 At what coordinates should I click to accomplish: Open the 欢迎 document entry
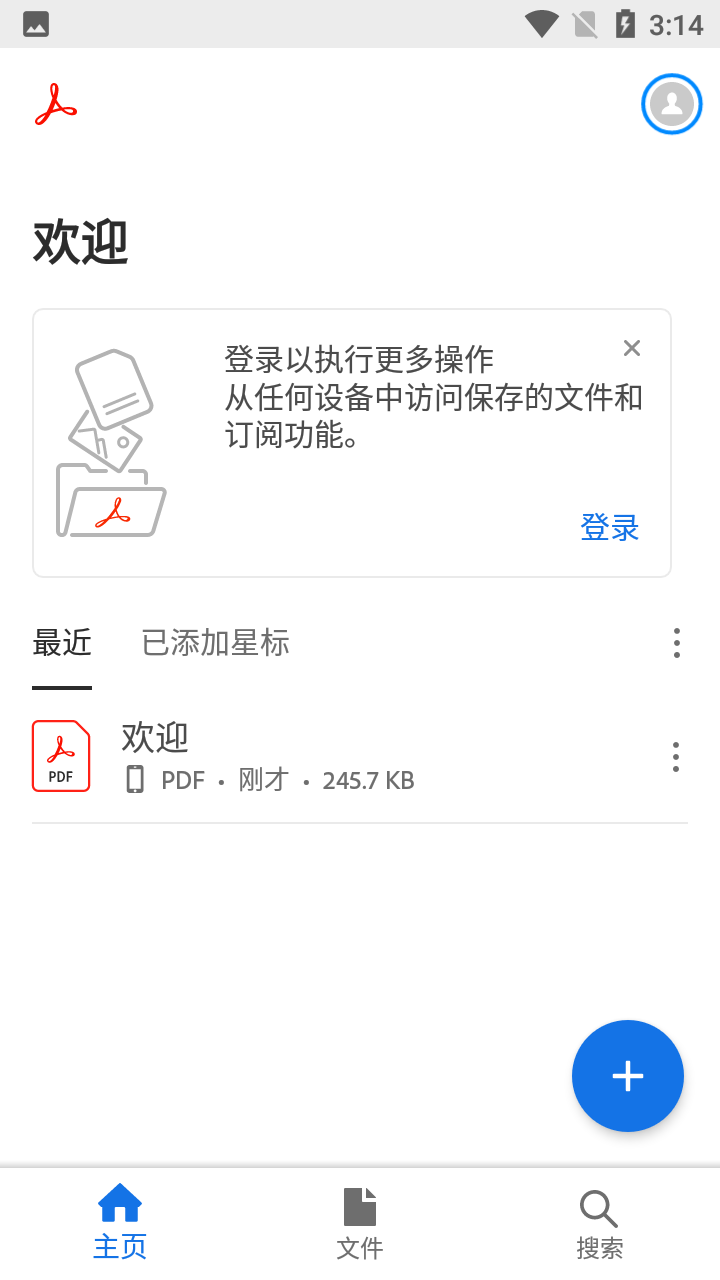300,755
